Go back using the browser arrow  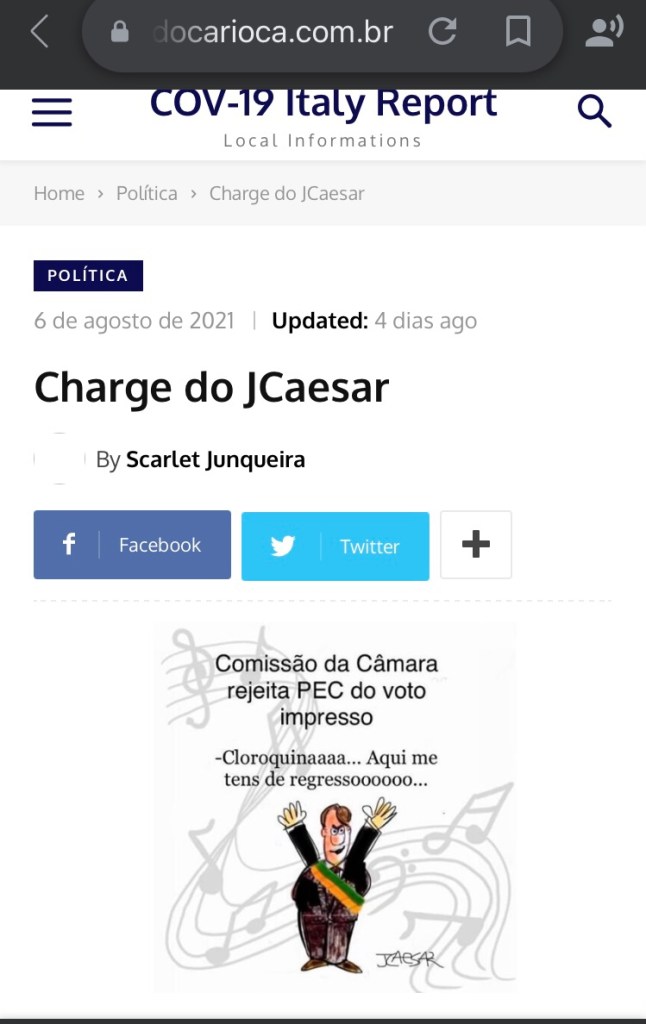coord(39,32)
